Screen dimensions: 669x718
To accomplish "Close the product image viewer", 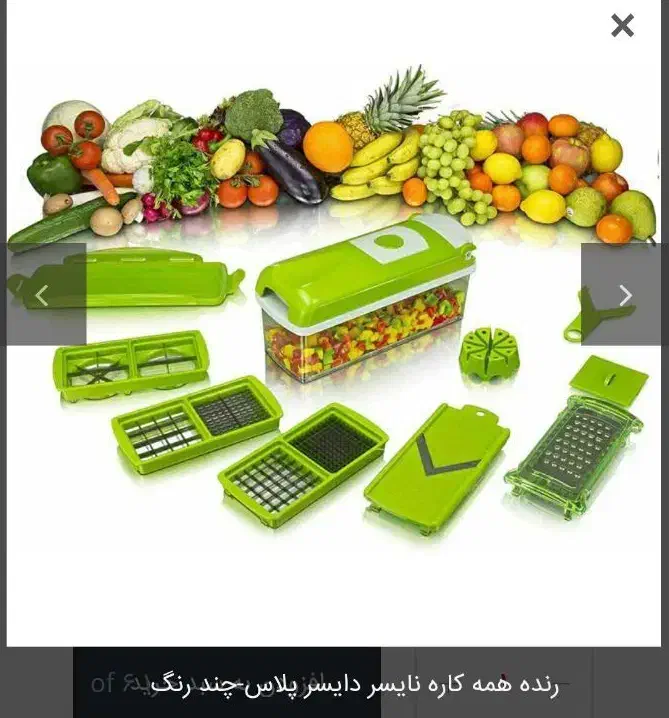I will (x=622, y=26).
